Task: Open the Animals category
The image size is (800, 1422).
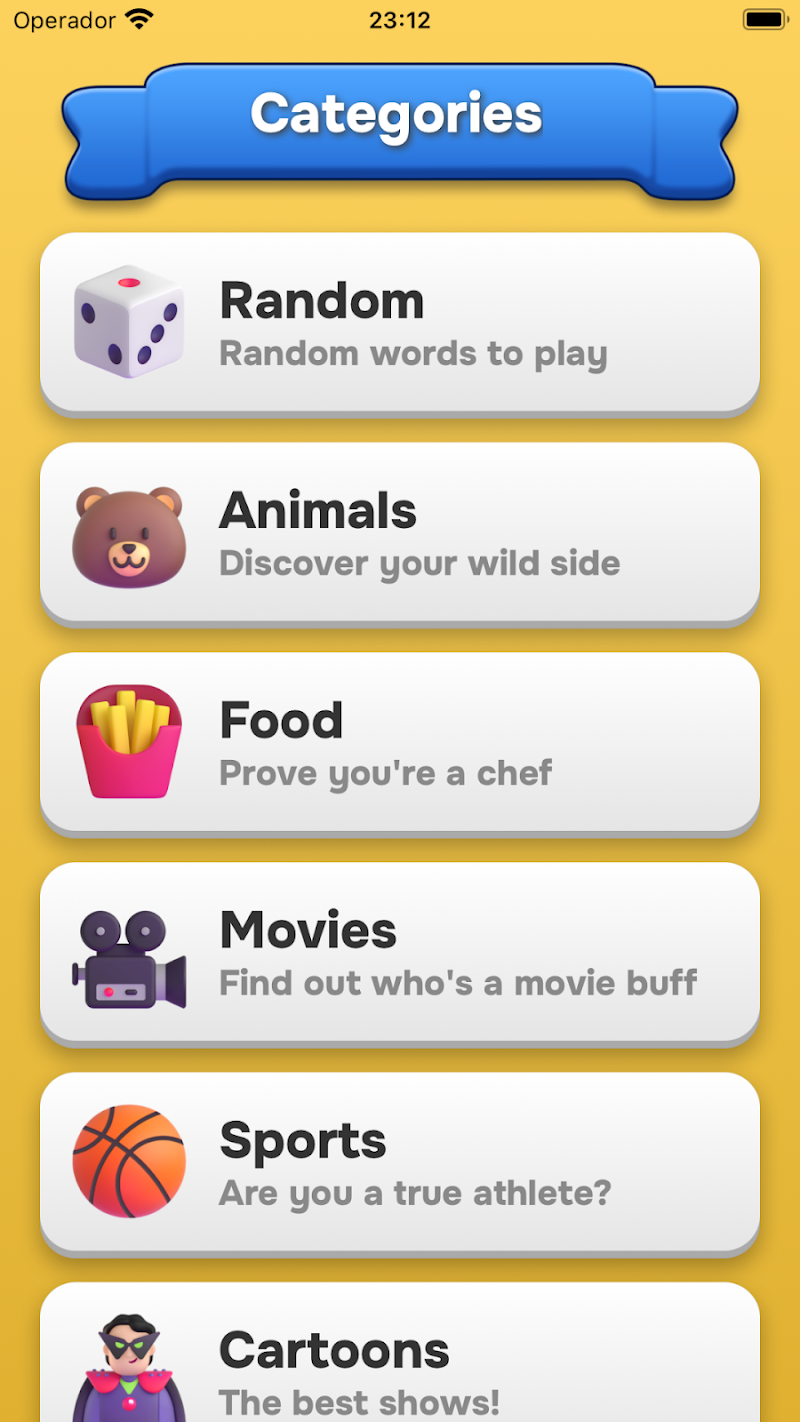Action: (400, 533)
